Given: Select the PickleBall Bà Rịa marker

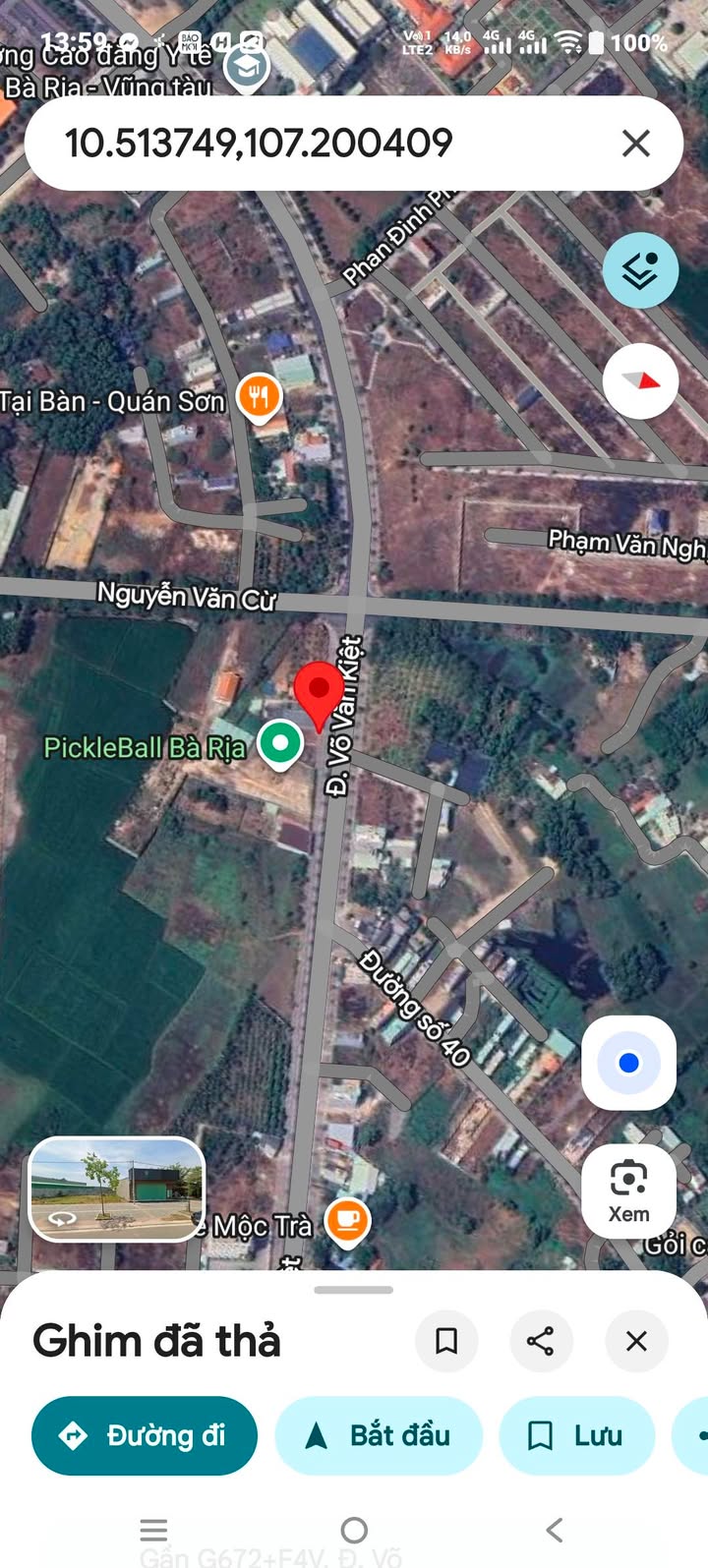Looking at the screenshot, I should tap(280, 743).
